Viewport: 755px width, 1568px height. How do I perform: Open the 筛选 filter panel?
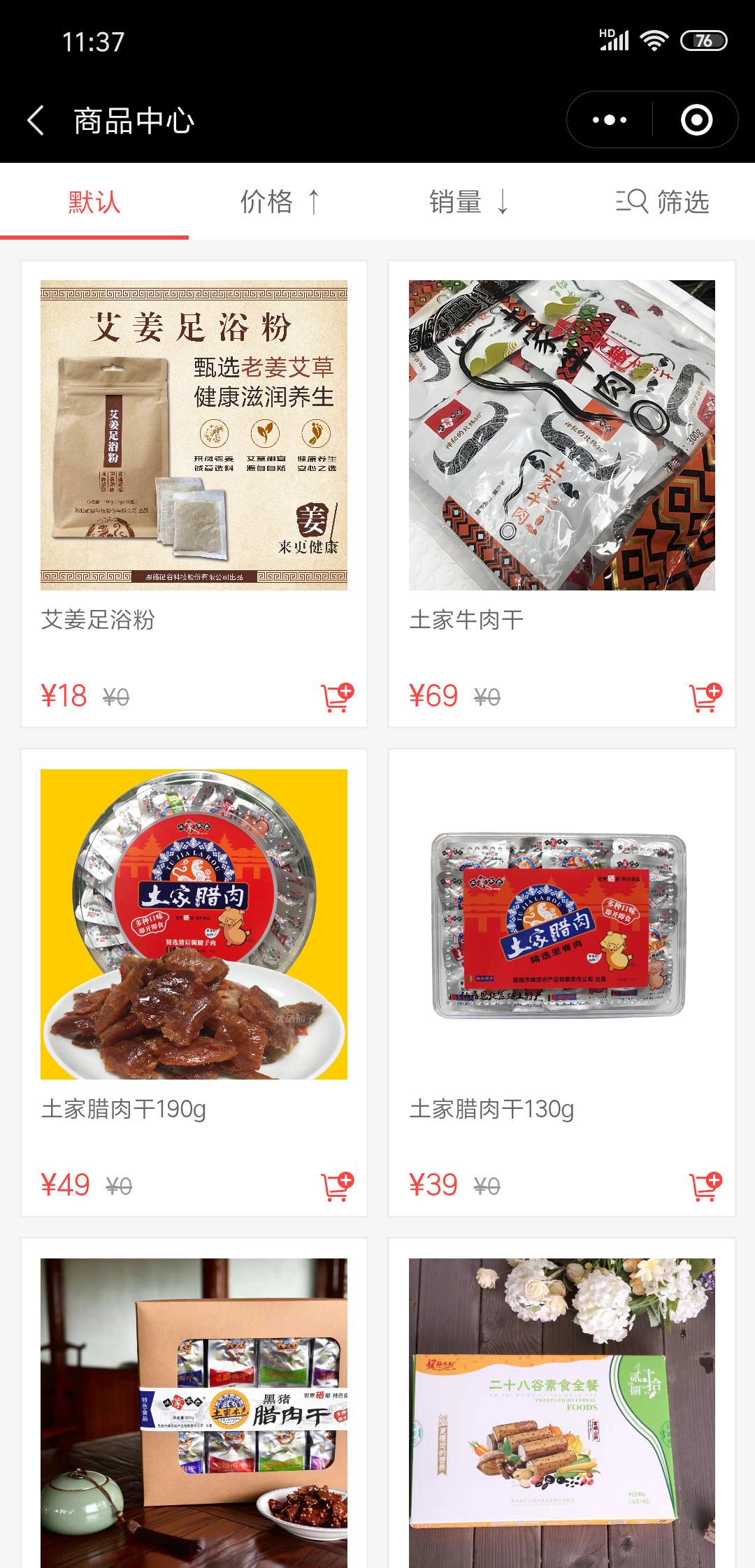[663, 203]
